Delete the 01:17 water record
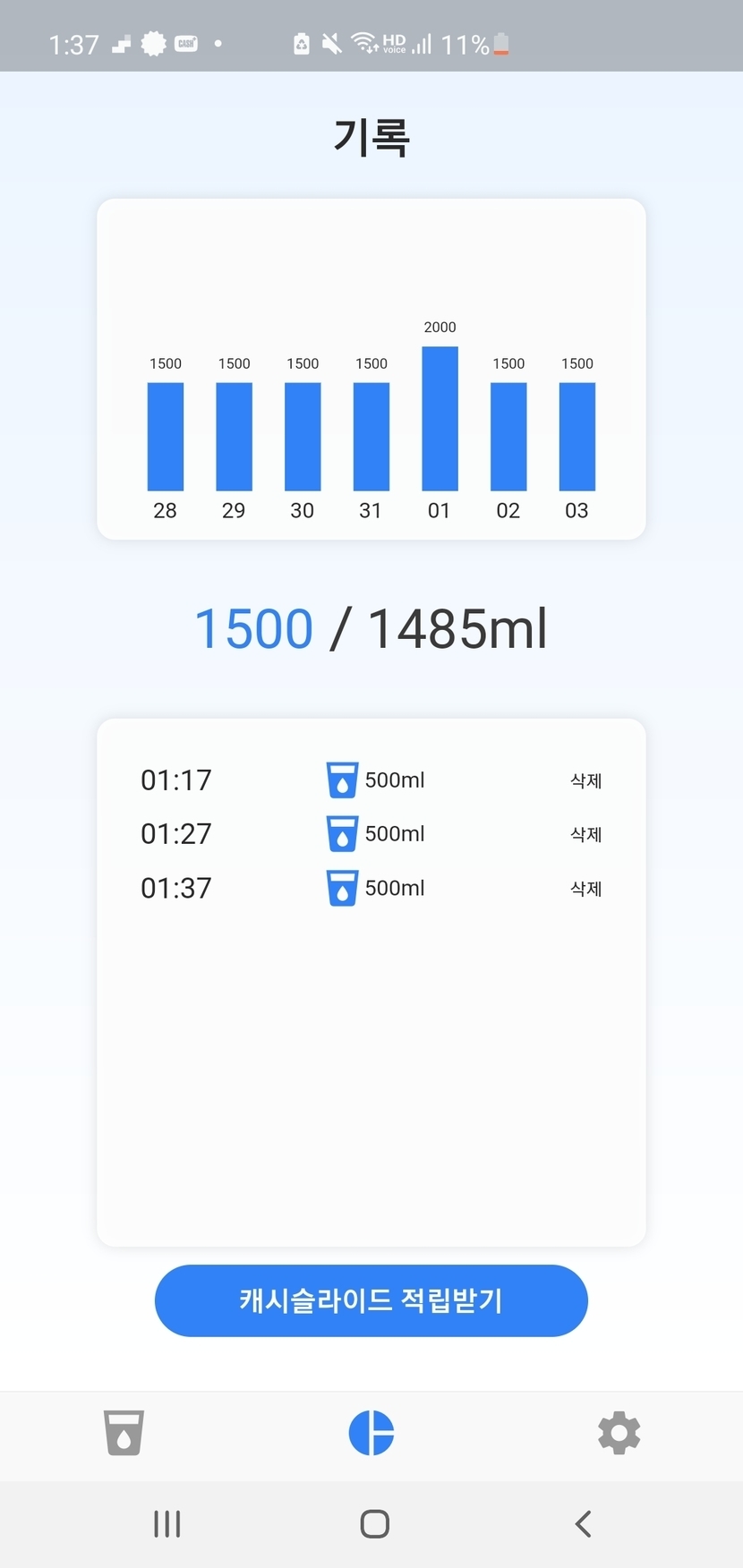This screenshot has height=1568, width=743. pos(585,780)
